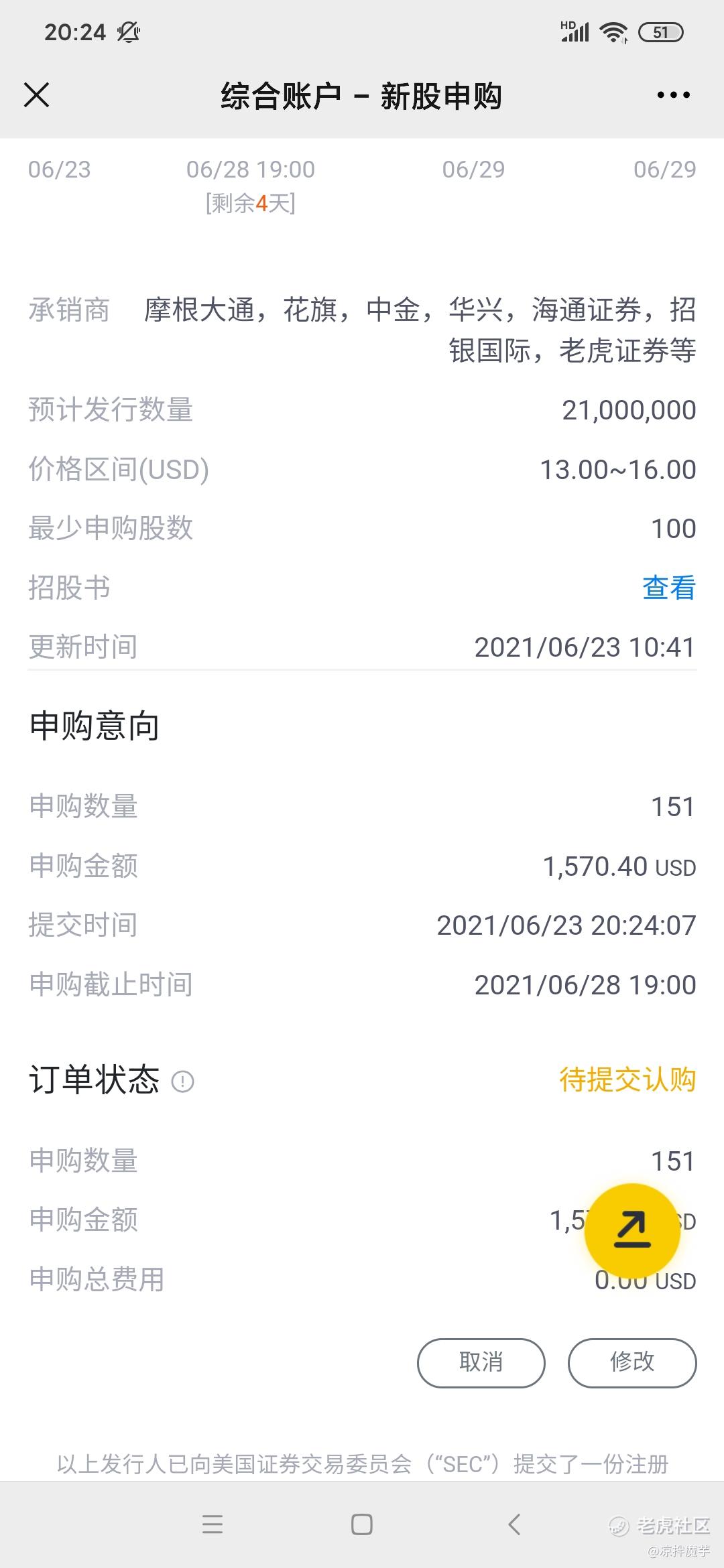This screenshot has height=1568, width=724.
Task: Tap the yellow floating arrow button
Action: [632, 1231]
